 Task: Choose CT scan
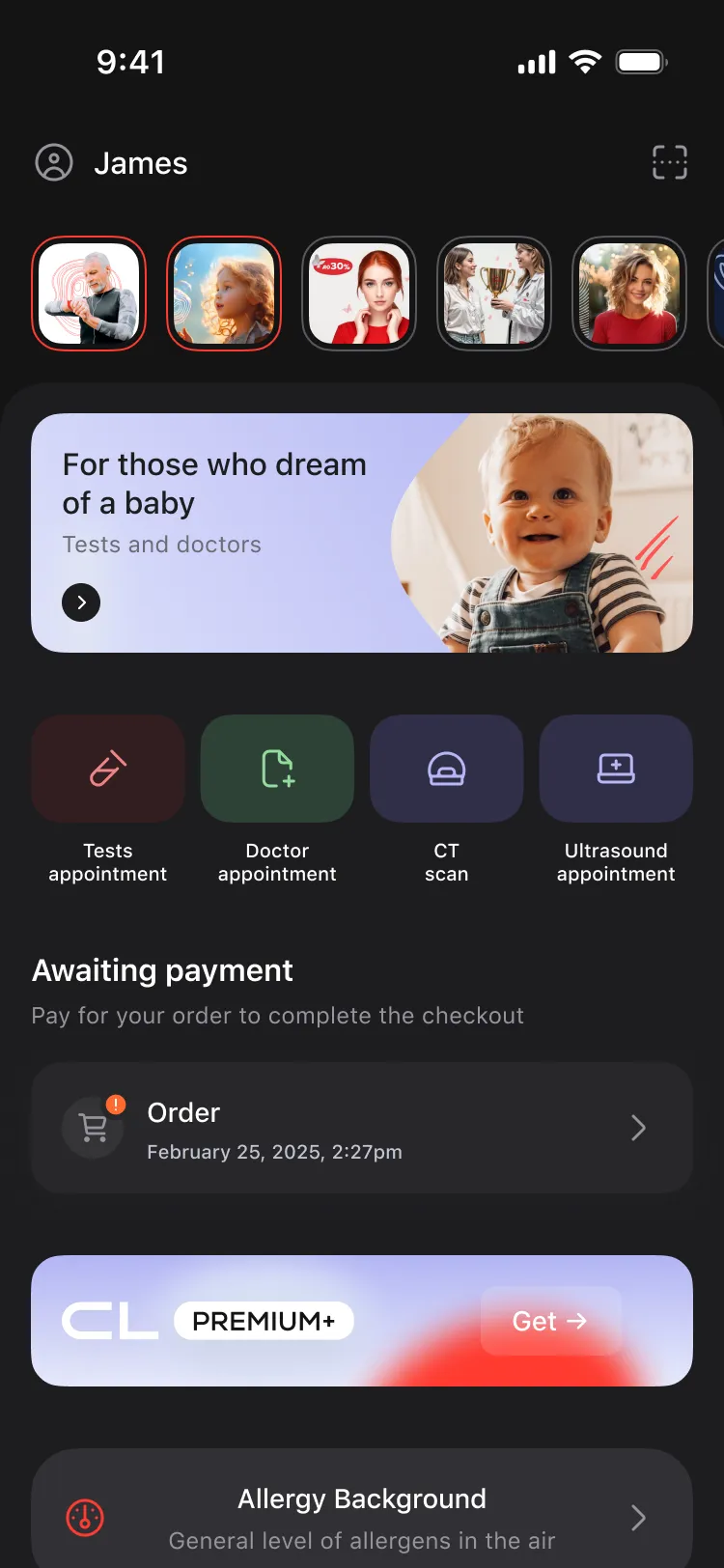pos(447,800)
